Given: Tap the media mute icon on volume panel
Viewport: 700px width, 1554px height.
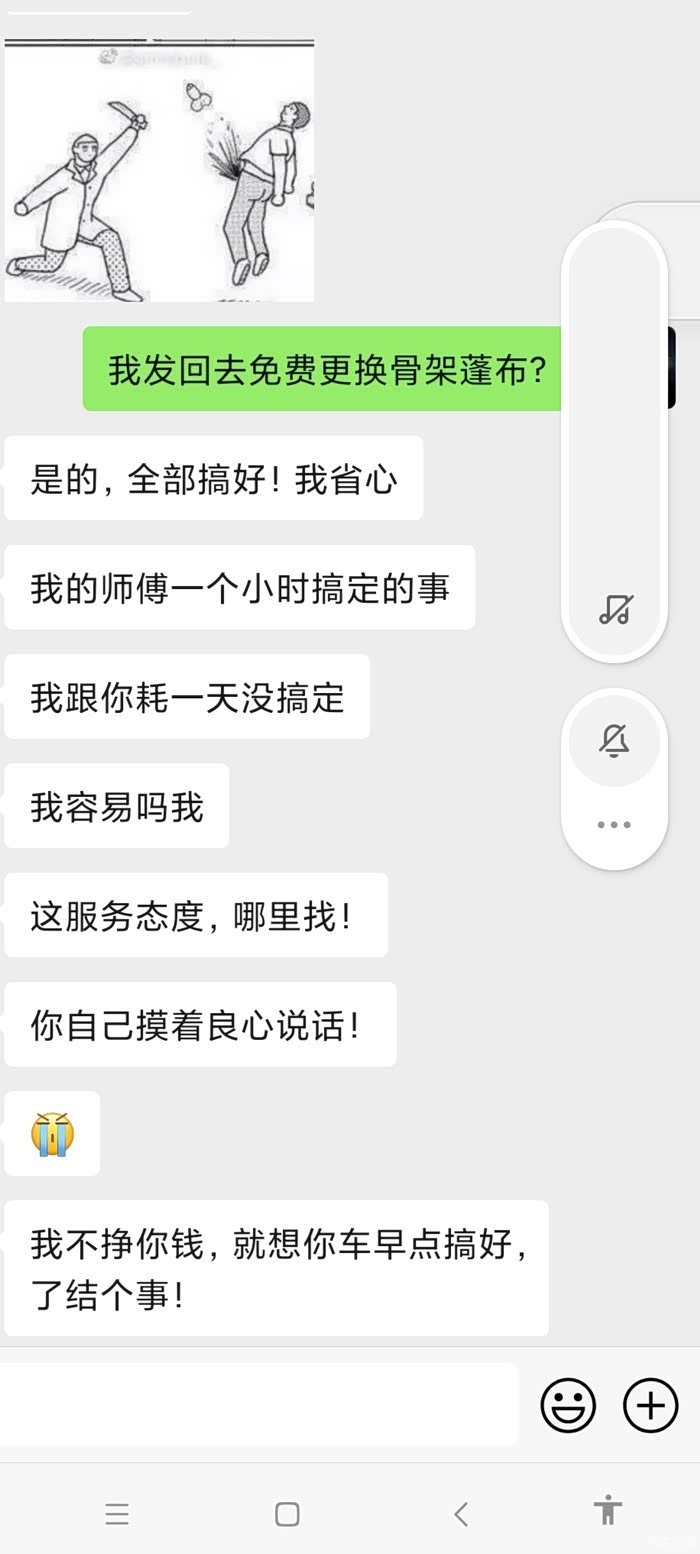Looking at the screenshot, I should click(x=615, y=609).
